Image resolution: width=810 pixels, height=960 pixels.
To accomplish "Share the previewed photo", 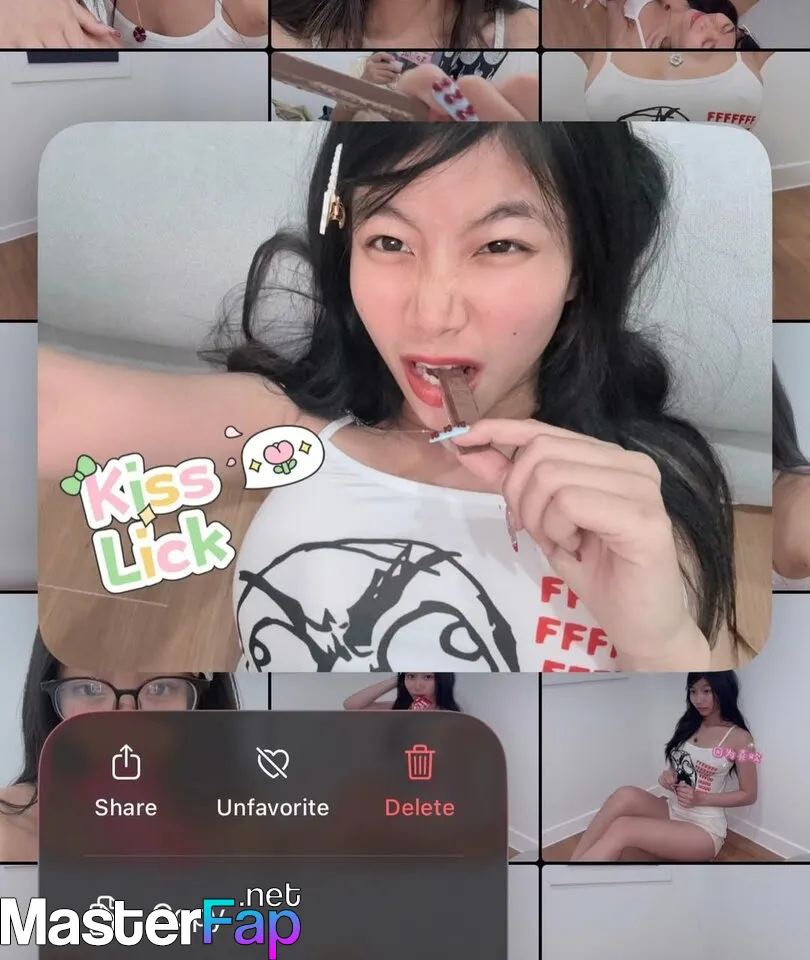I will tap(126, 781).
